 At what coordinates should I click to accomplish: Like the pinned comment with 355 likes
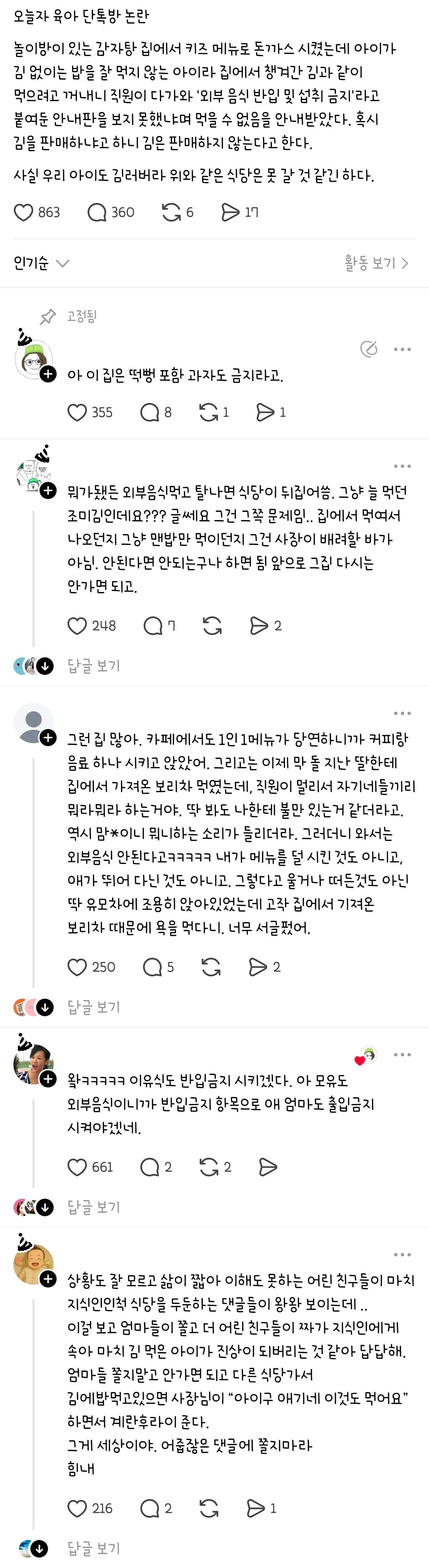(x=77, y=413)
